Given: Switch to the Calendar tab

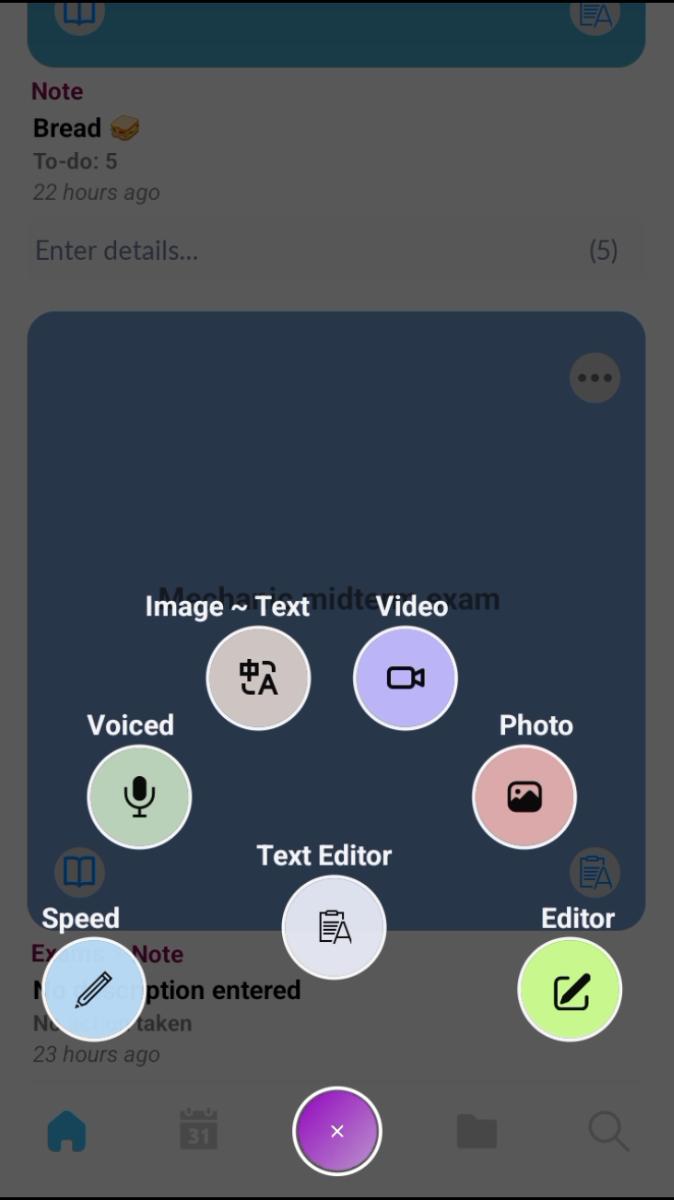Looking at the screenshot, I should 198,1130.
